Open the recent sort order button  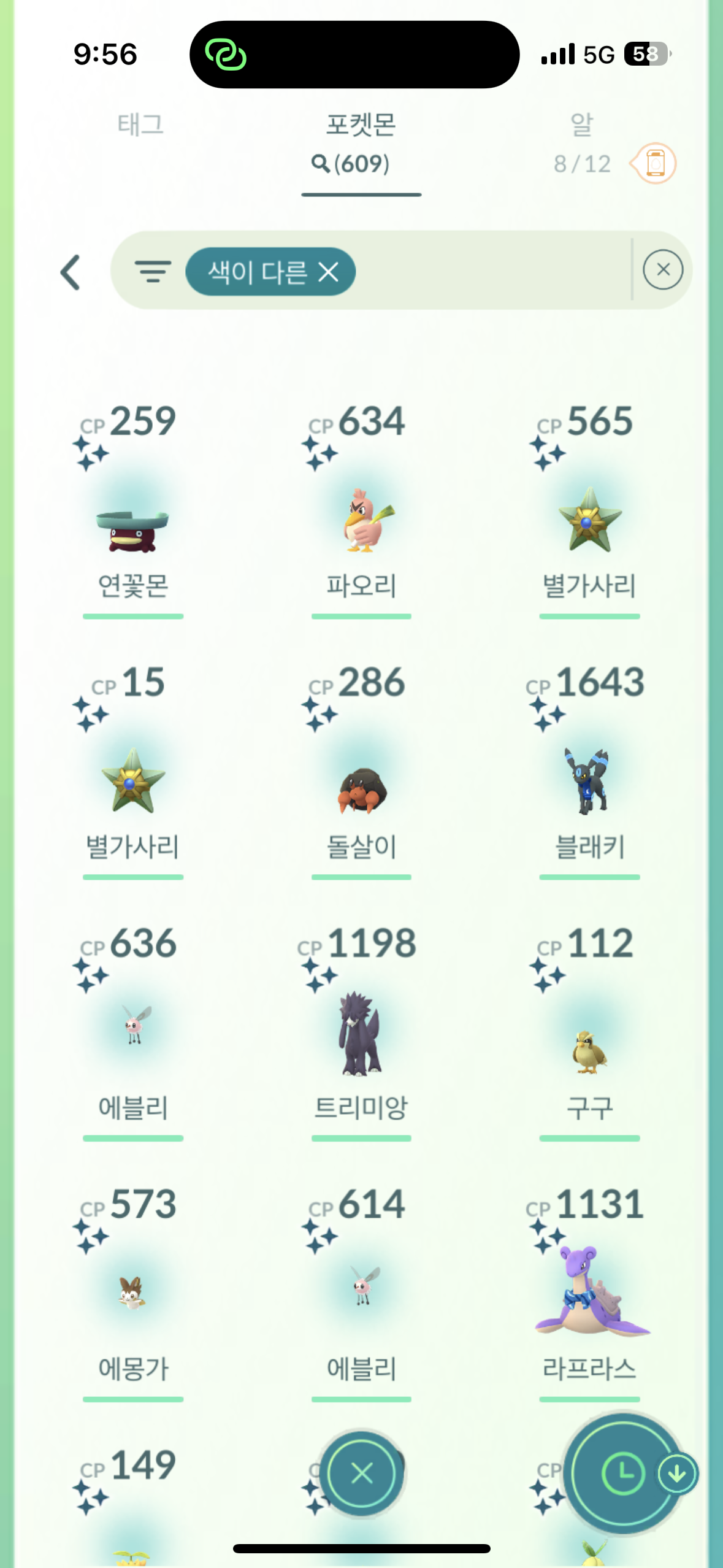[x=623, y=1473]
